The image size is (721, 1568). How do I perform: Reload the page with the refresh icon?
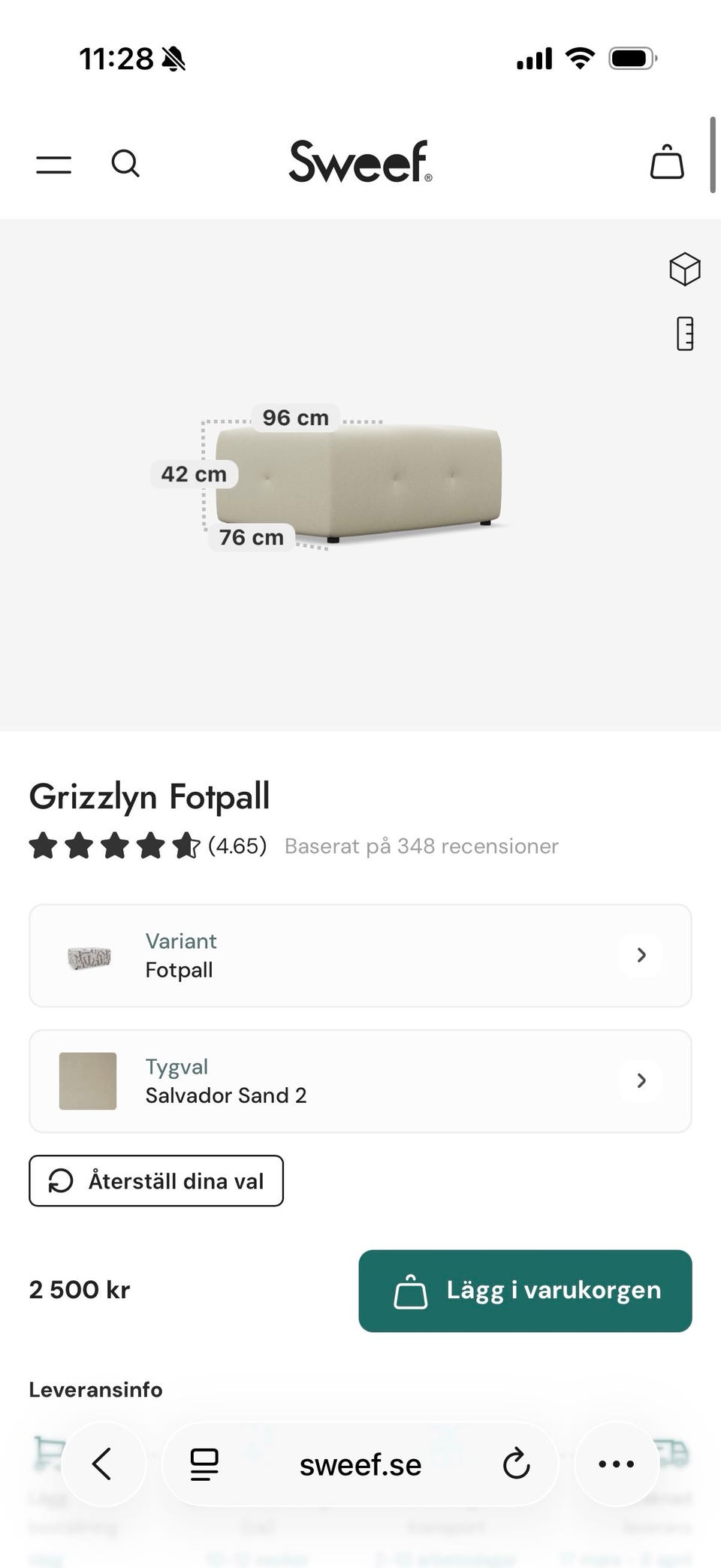pyautogui.click(x=516, y=1464)
